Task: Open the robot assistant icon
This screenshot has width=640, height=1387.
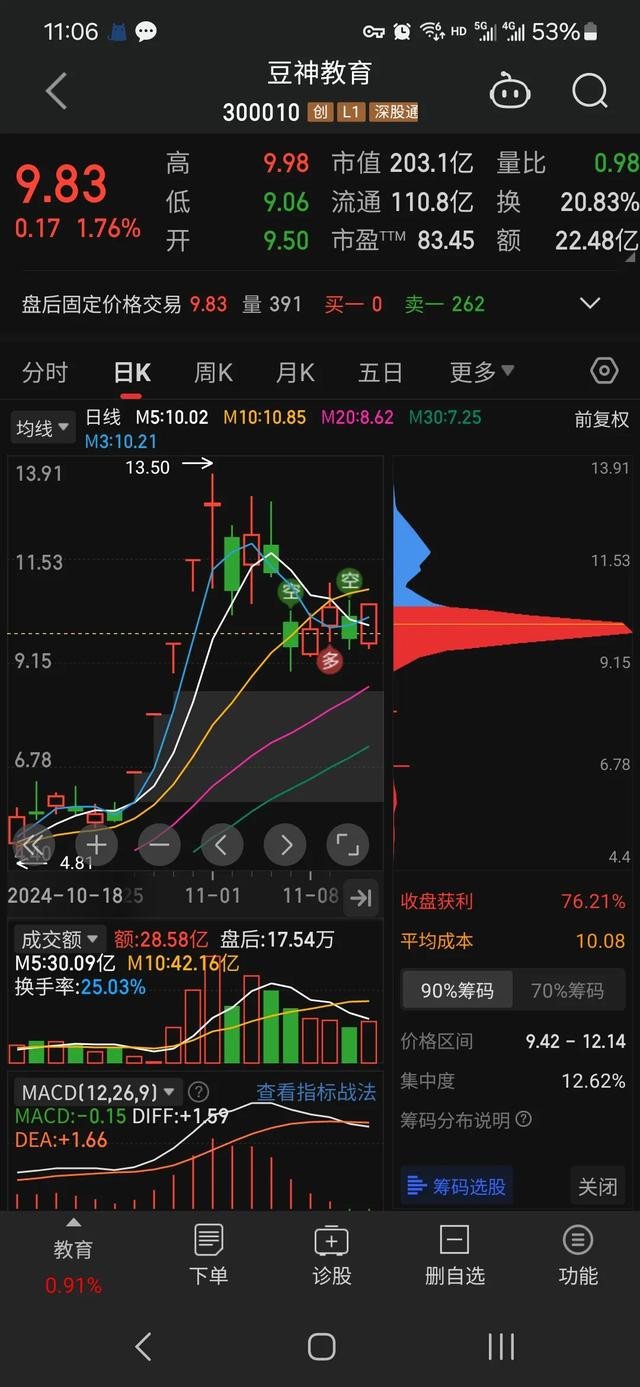Action: pyautogui.click(x=510, y=92)
